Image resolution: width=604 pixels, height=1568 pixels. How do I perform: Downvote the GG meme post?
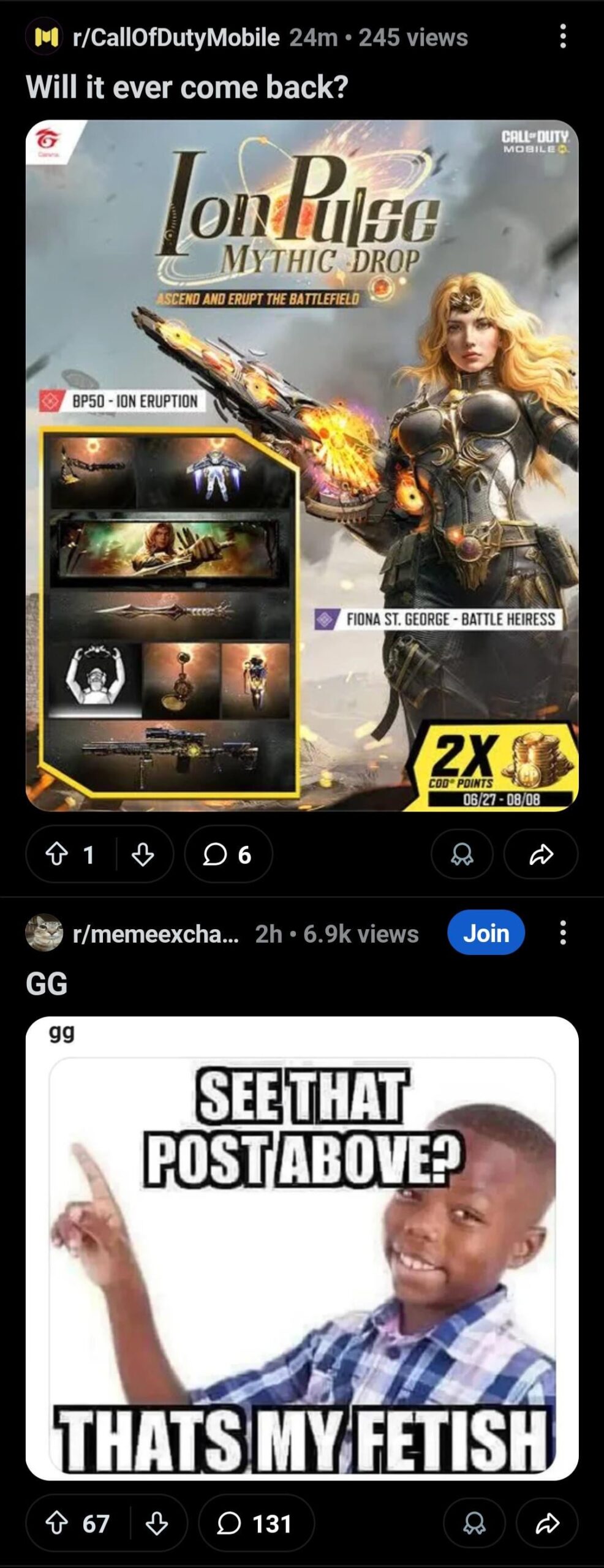[157, 1523]
